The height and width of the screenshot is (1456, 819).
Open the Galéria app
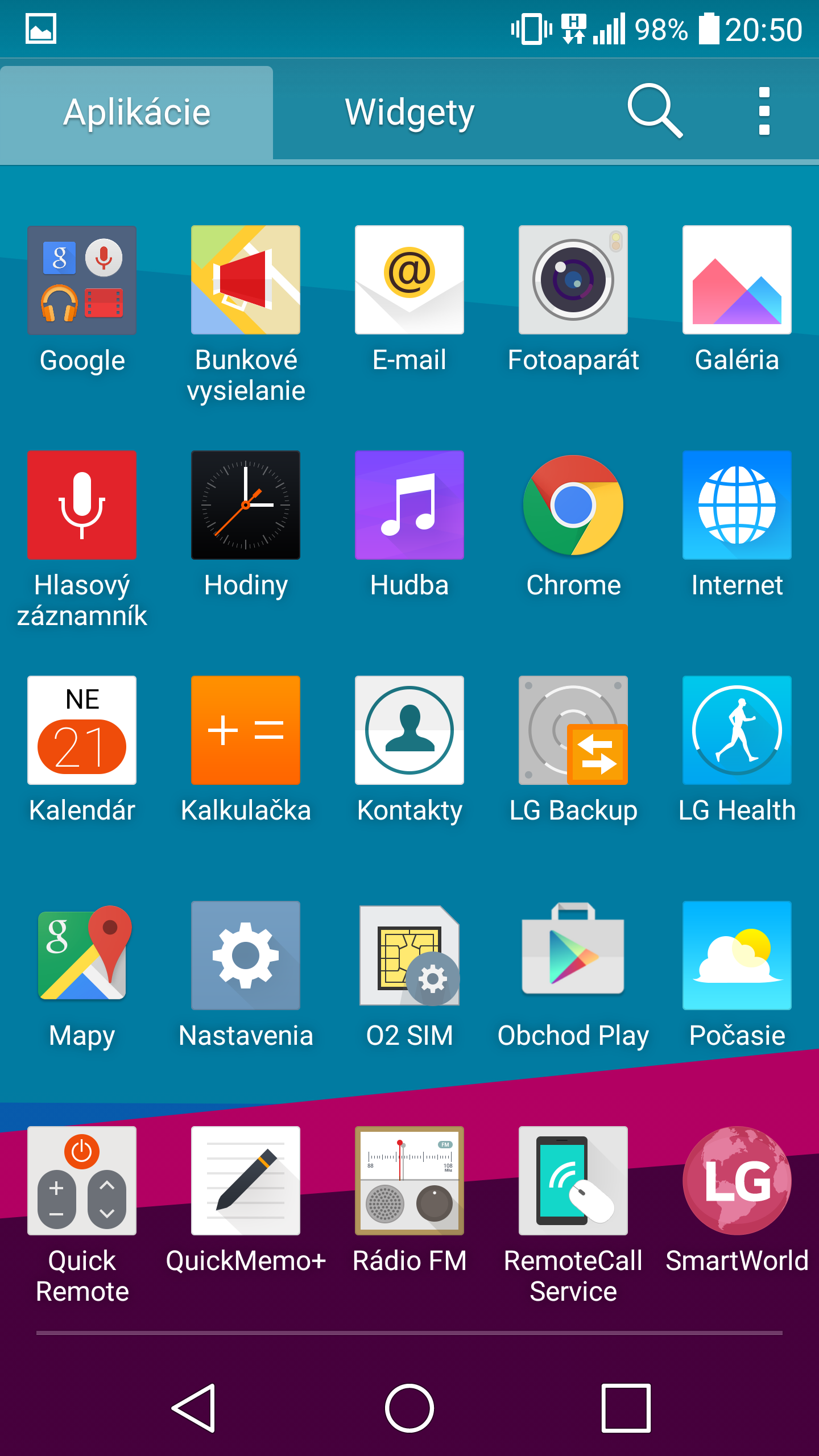pyautogui.click(x=737, y=280)
